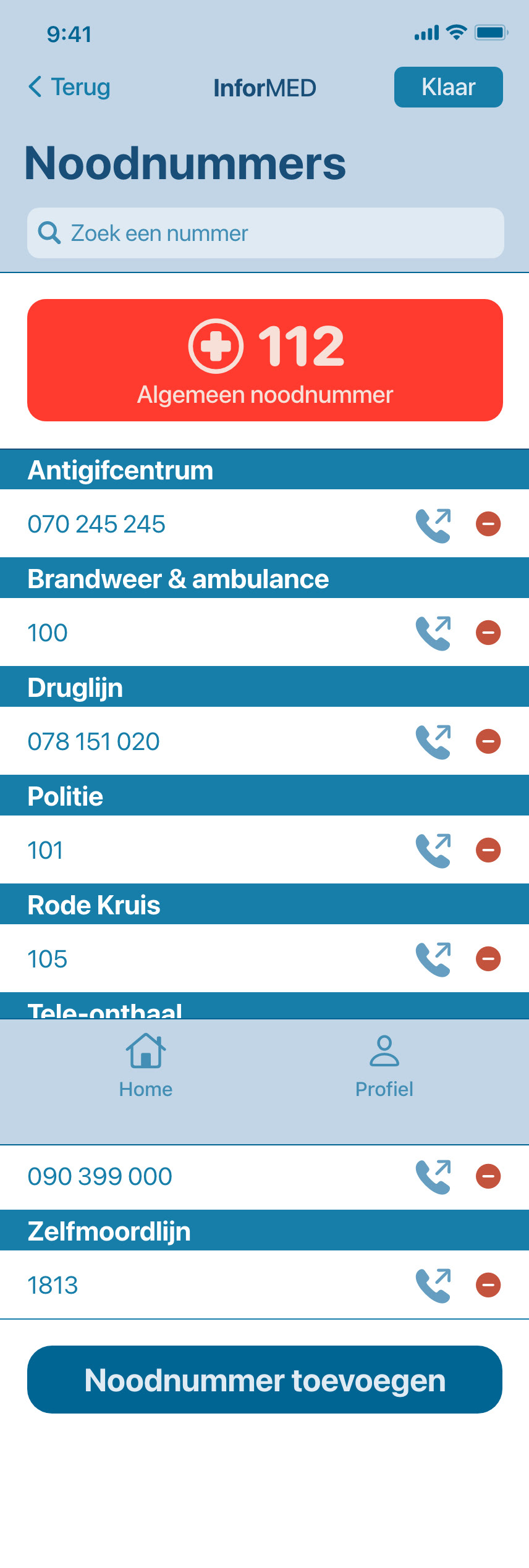Call the number 090 399 000
Screen dimensions: 529x1568
pyautogui.click(x=433, y=1176)
